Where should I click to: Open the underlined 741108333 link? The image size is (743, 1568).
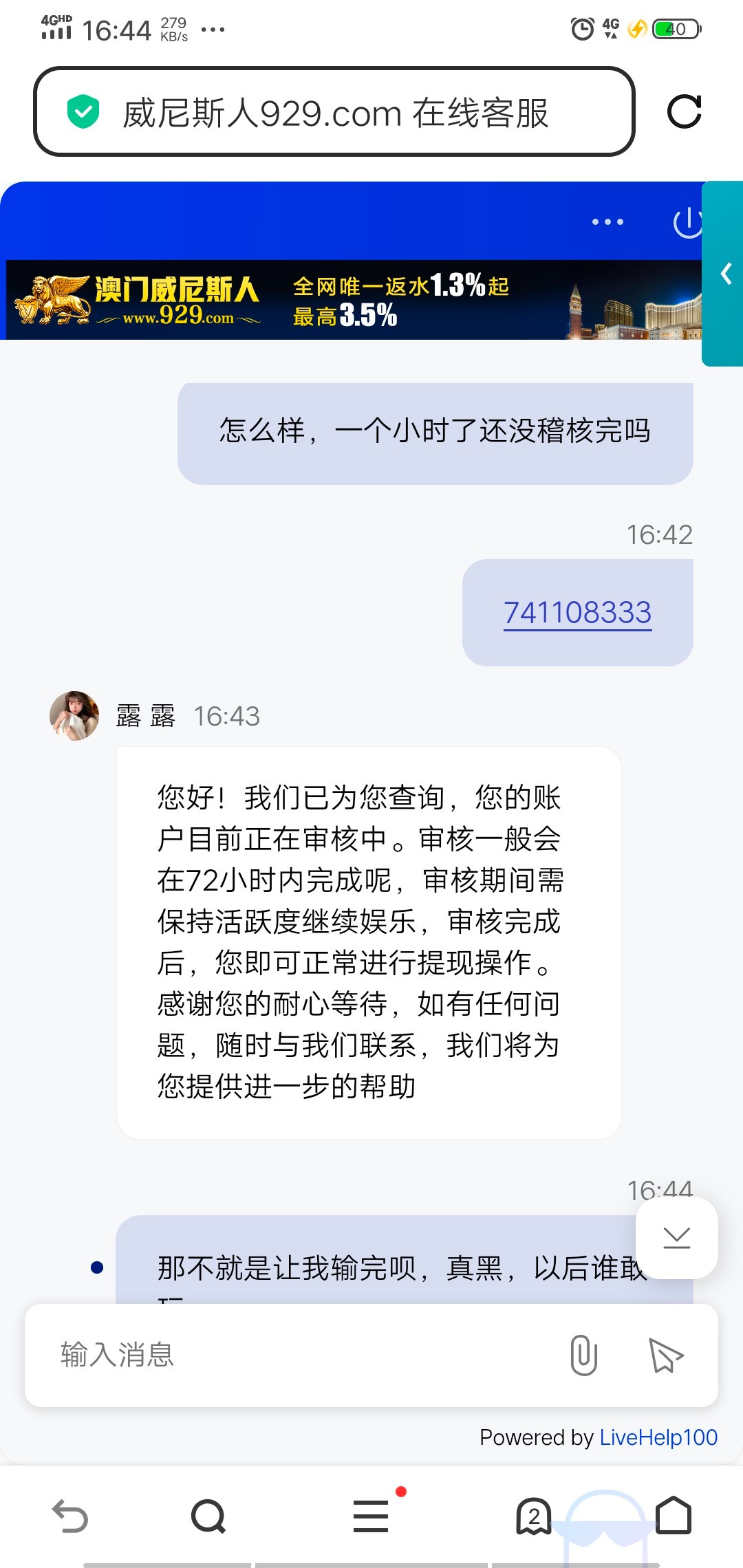click(577, 613)
